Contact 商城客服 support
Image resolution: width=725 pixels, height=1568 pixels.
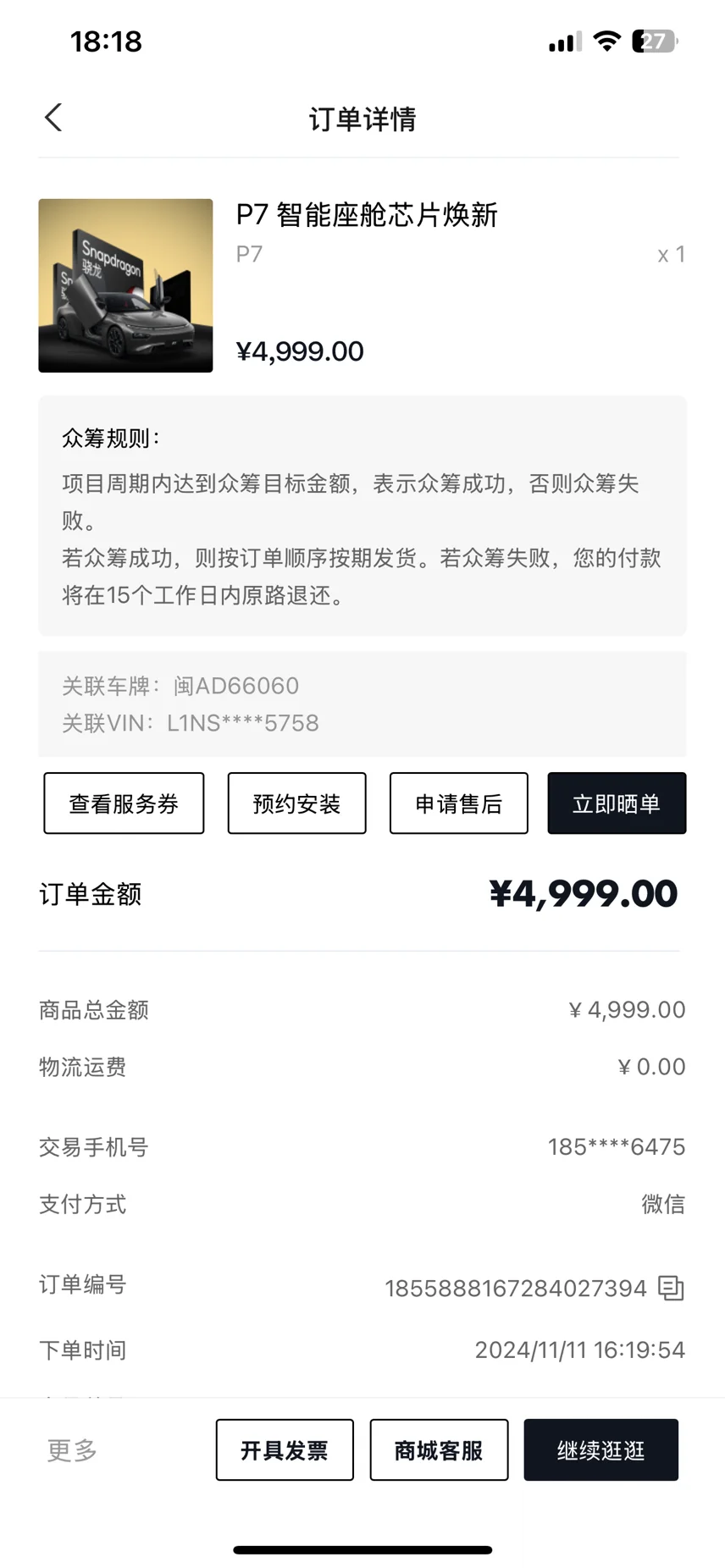439,1450
